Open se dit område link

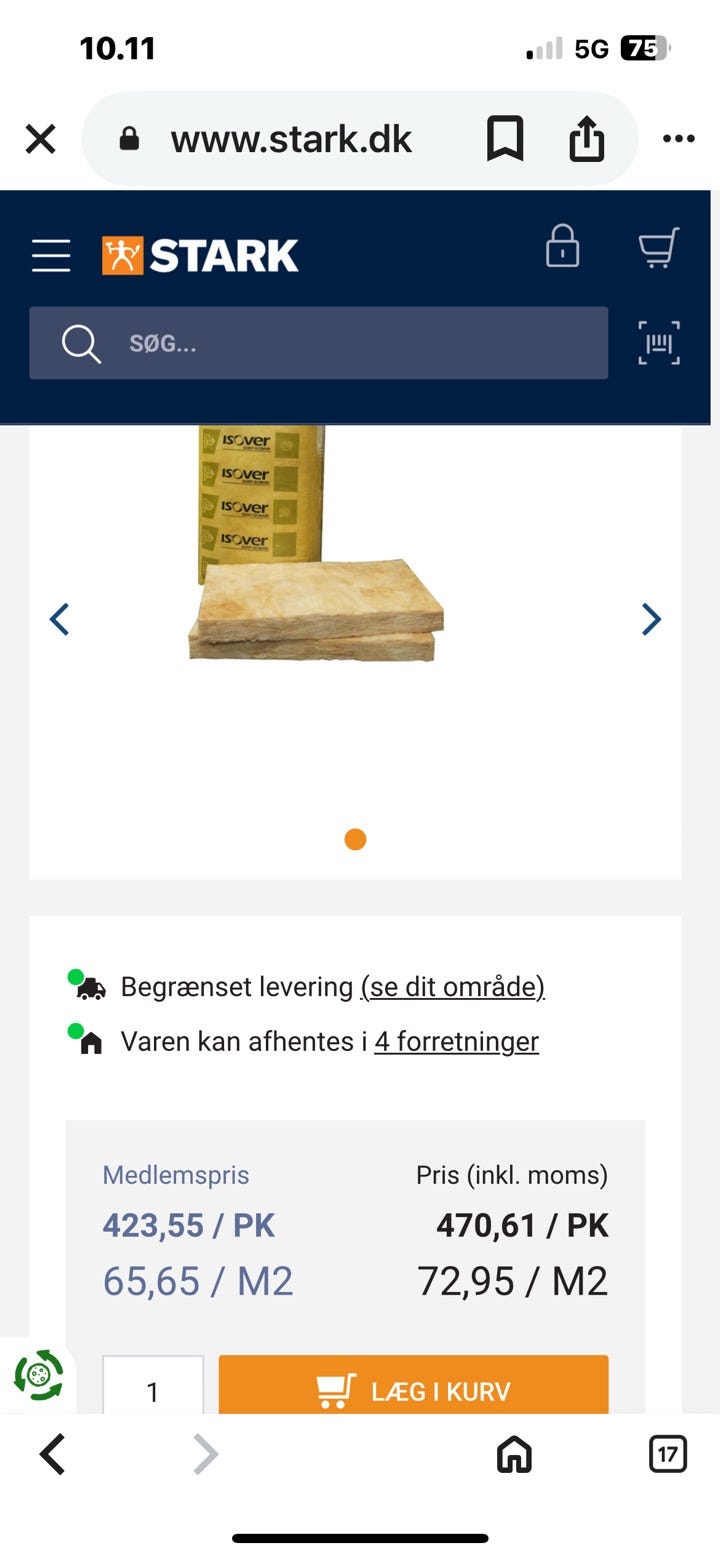coord(451,986)
